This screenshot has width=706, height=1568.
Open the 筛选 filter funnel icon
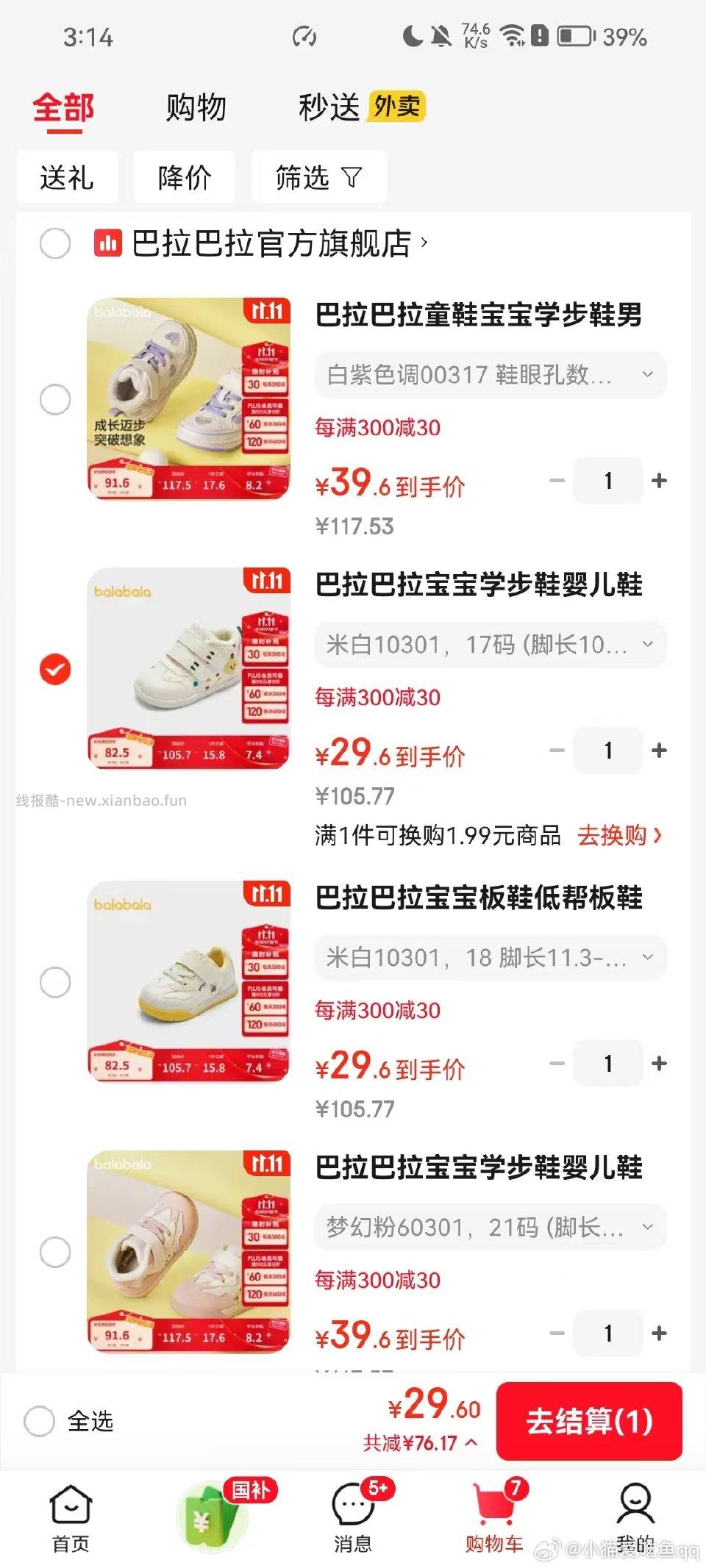[318, 176]
